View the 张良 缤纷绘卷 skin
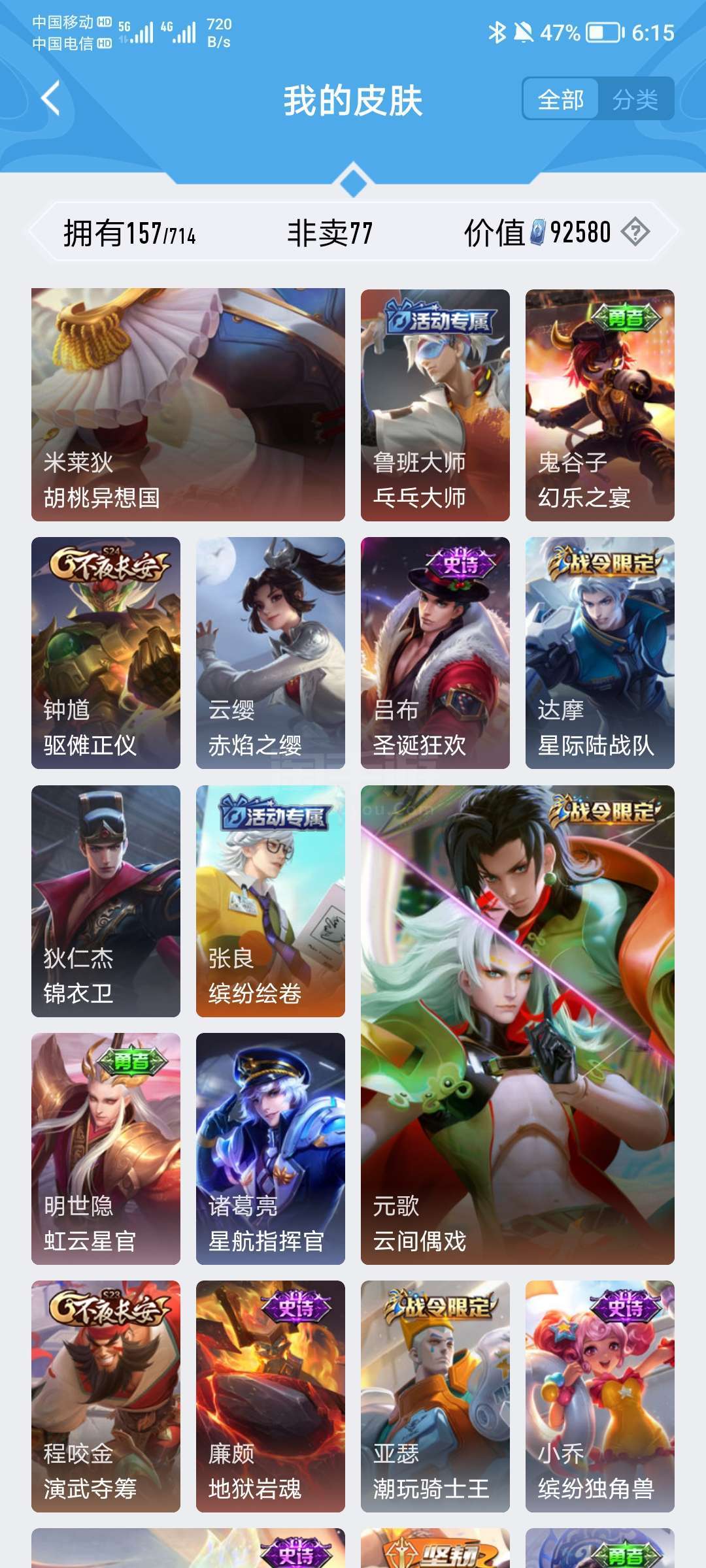The height and width of the screenshot is (1568, 706). [x=271, y=901]
